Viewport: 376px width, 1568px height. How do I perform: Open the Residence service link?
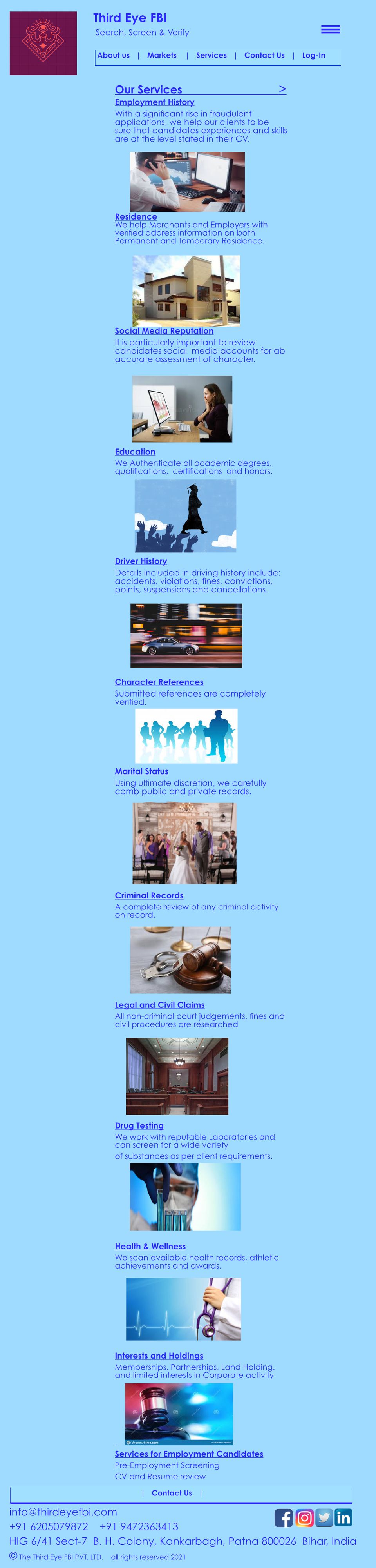(x=136, y=217)
